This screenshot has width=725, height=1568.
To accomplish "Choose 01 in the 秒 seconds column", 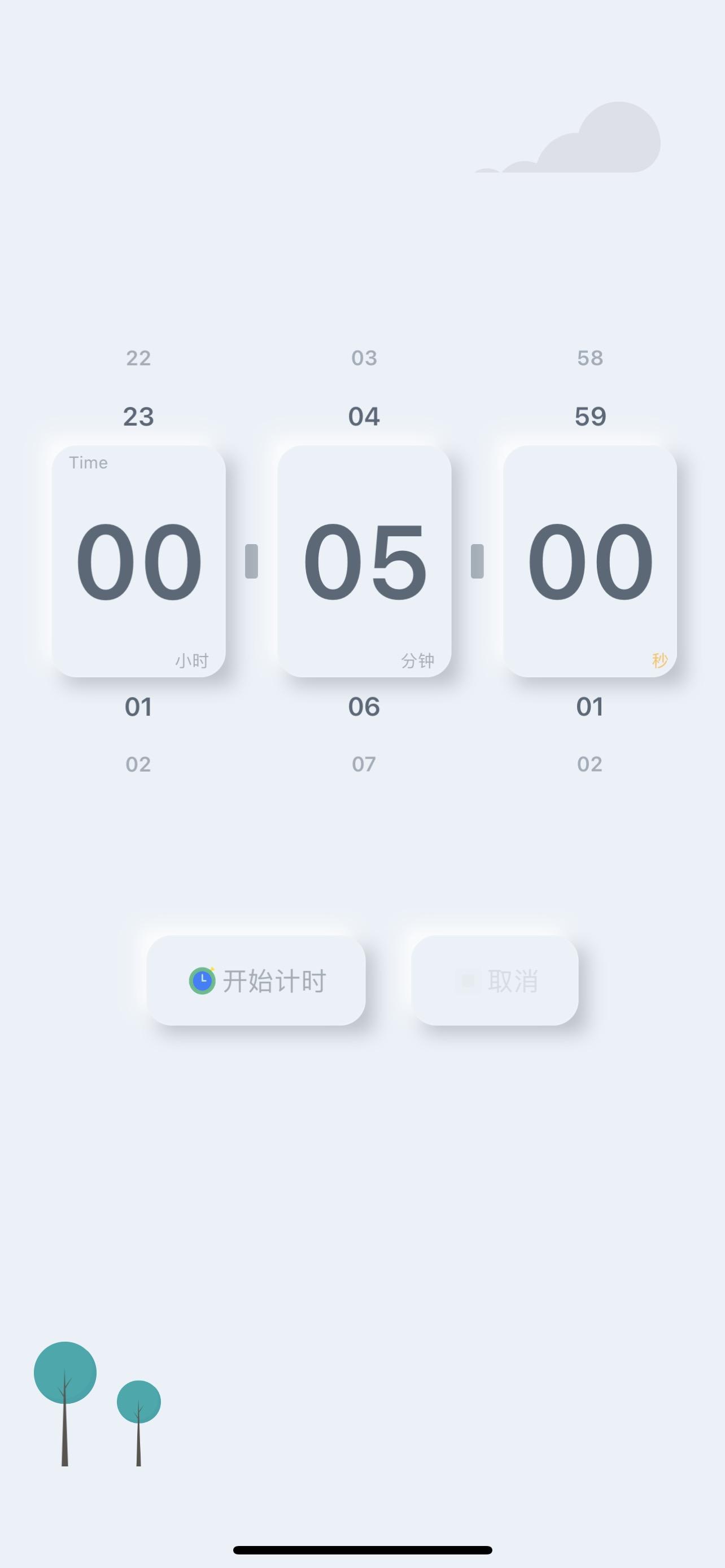I will [x=590, y=707].
